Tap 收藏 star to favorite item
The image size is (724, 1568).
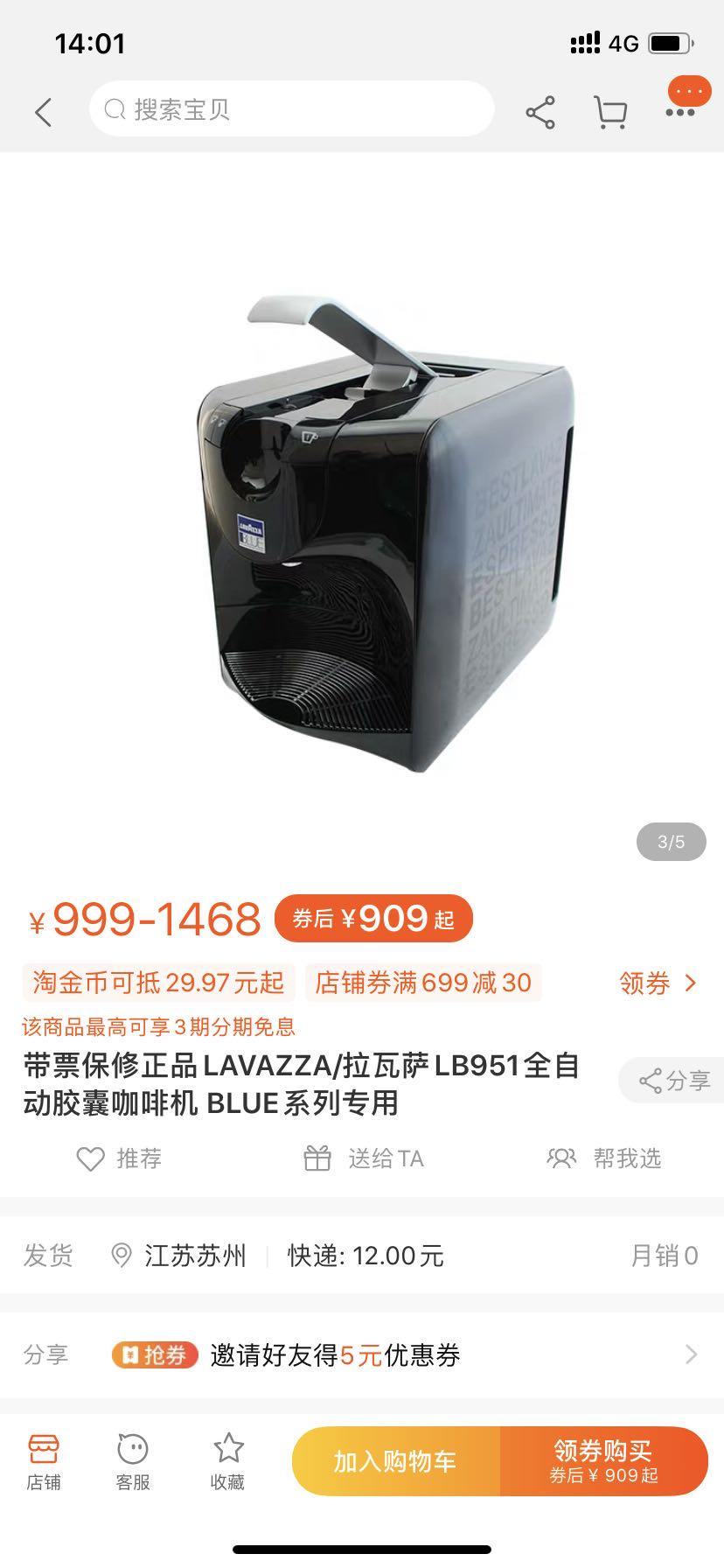coord(227,1462)
